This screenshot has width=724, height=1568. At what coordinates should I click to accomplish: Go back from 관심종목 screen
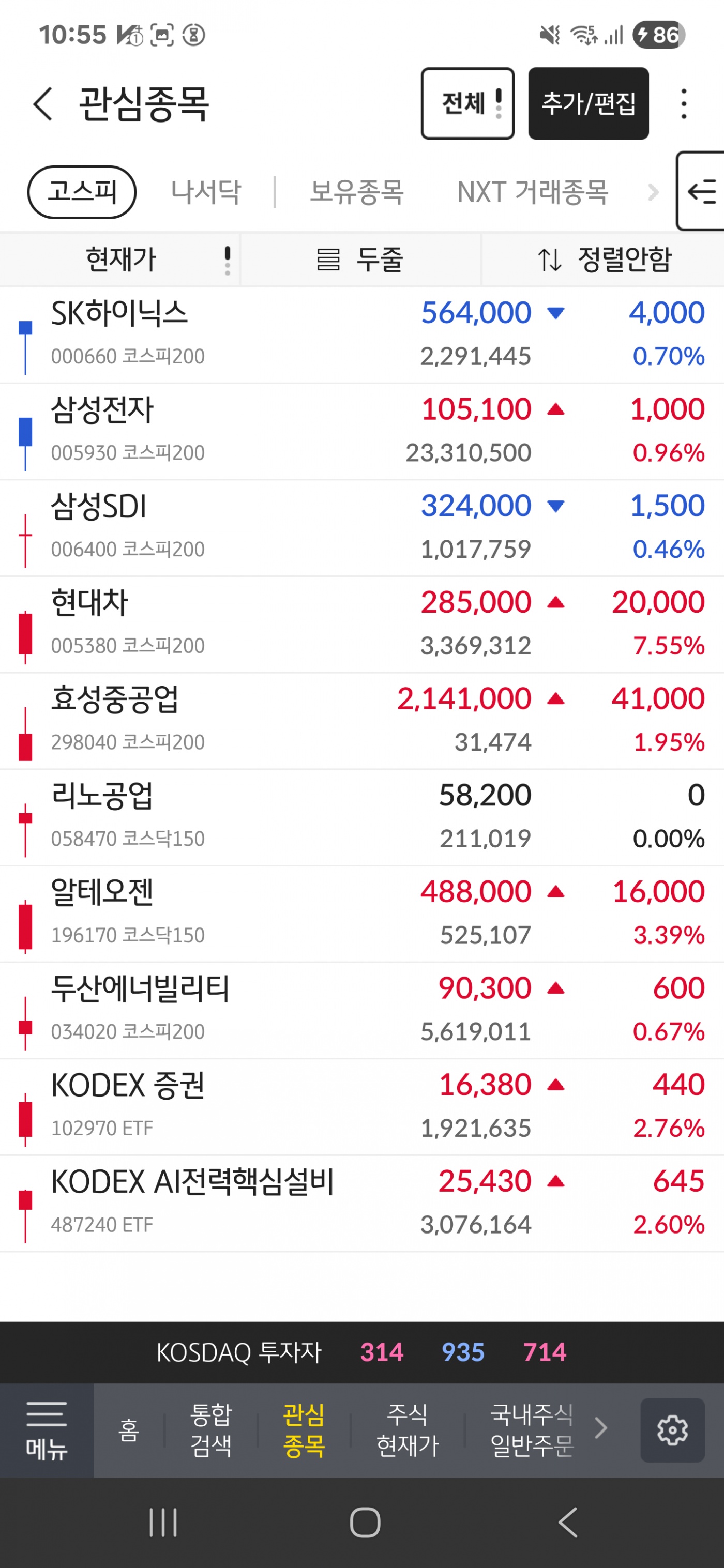(42, 103)
